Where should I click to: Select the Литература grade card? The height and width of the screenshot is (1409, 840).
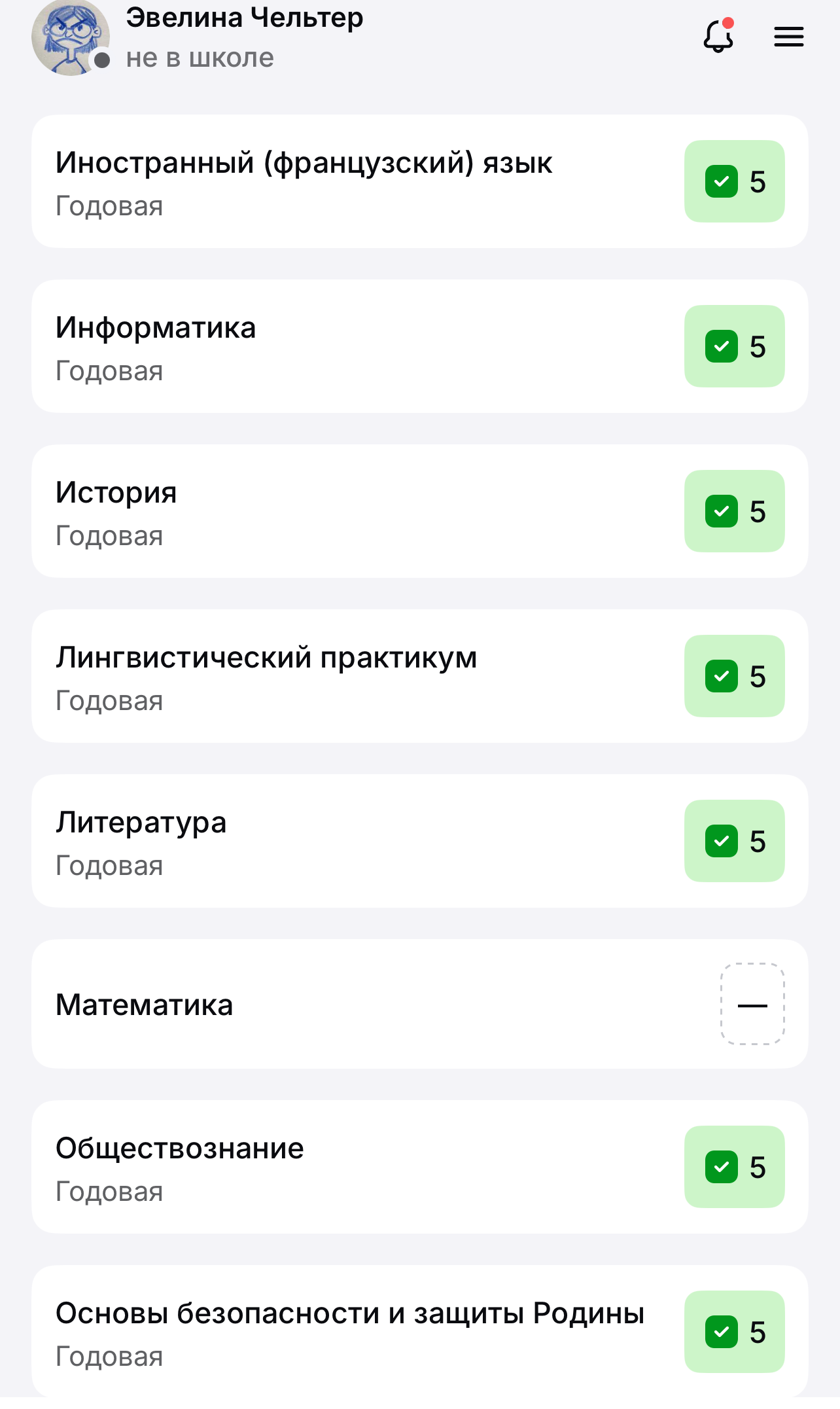pyautogui.click(x=420, y=841)
